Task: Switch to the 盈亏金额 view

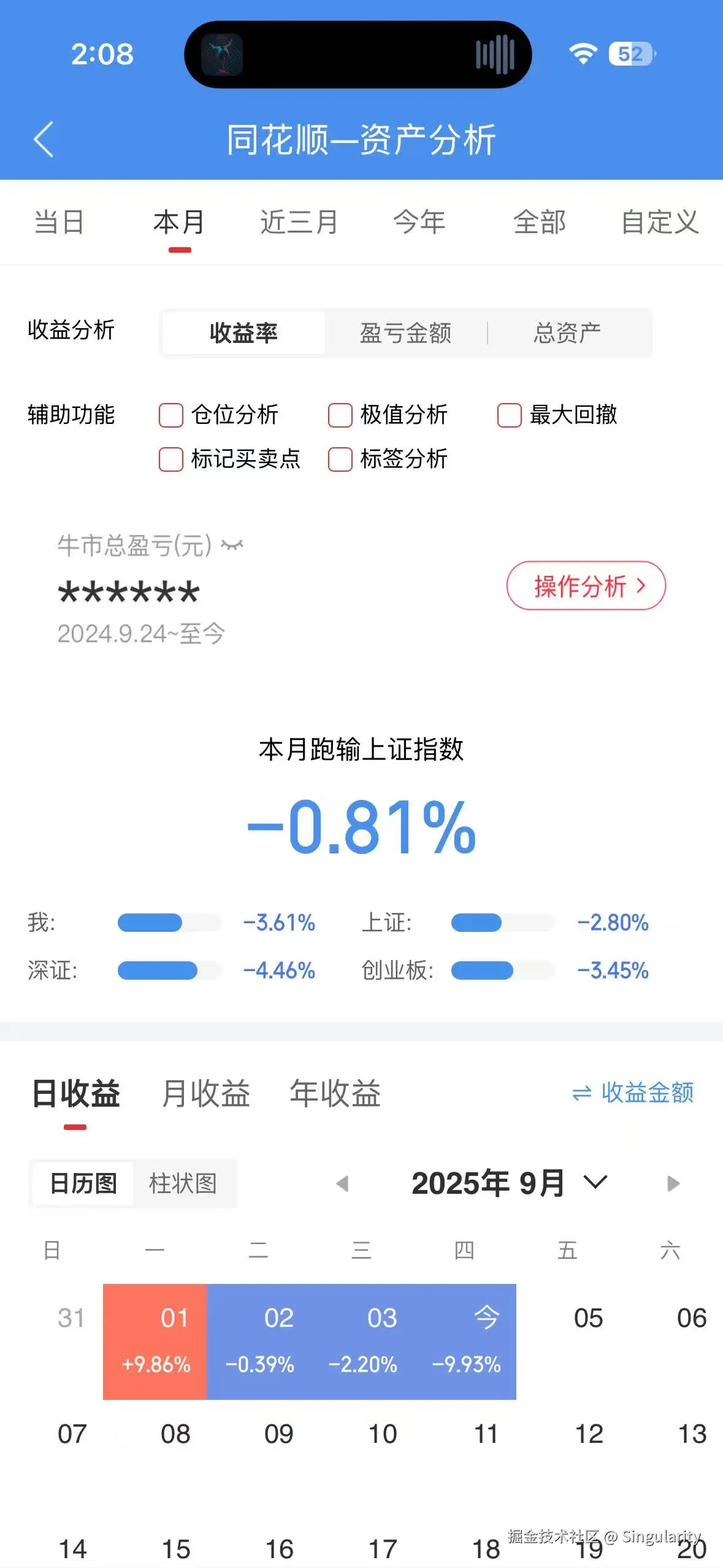Action: (405, 332)
